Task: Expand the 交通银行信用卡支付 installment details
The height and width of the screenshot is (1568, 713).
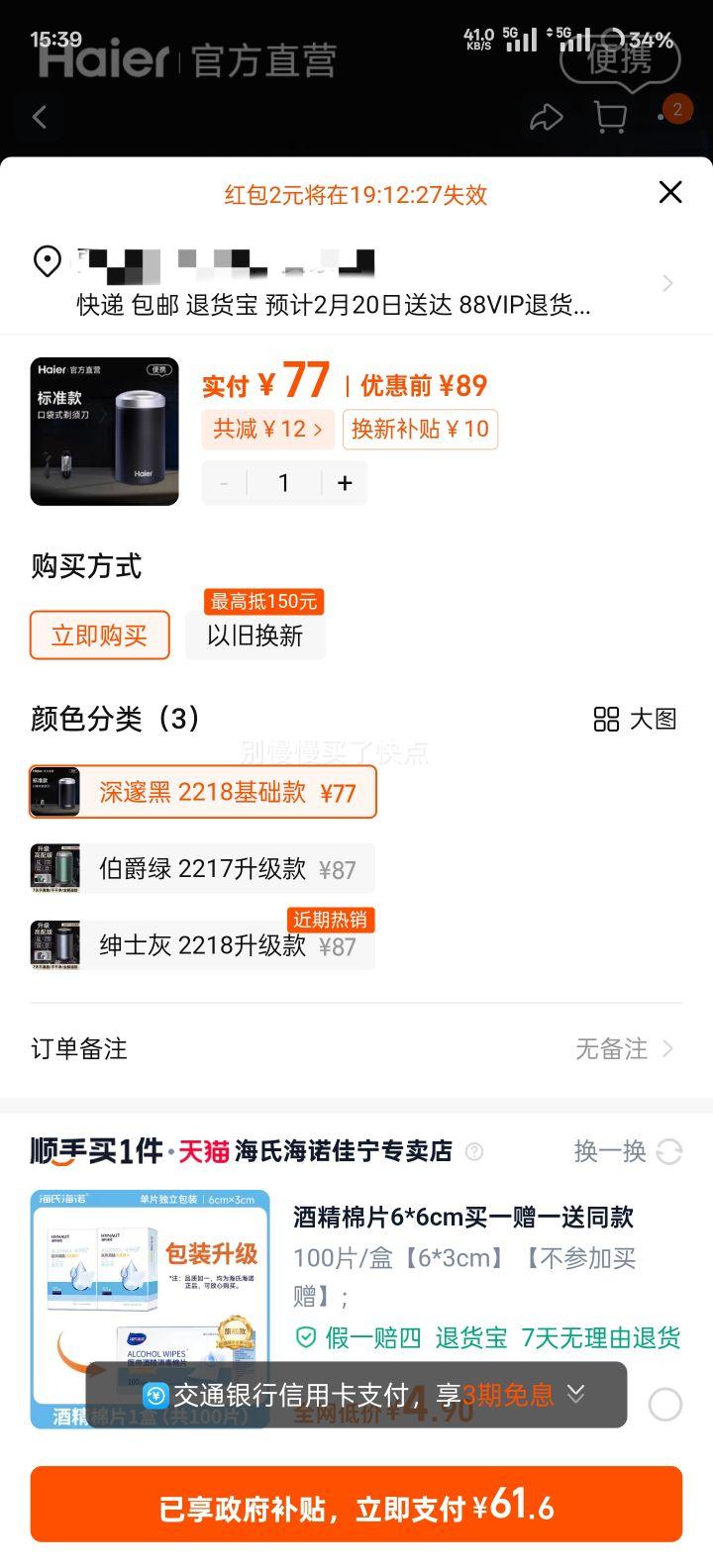Action: [575, 1394]
